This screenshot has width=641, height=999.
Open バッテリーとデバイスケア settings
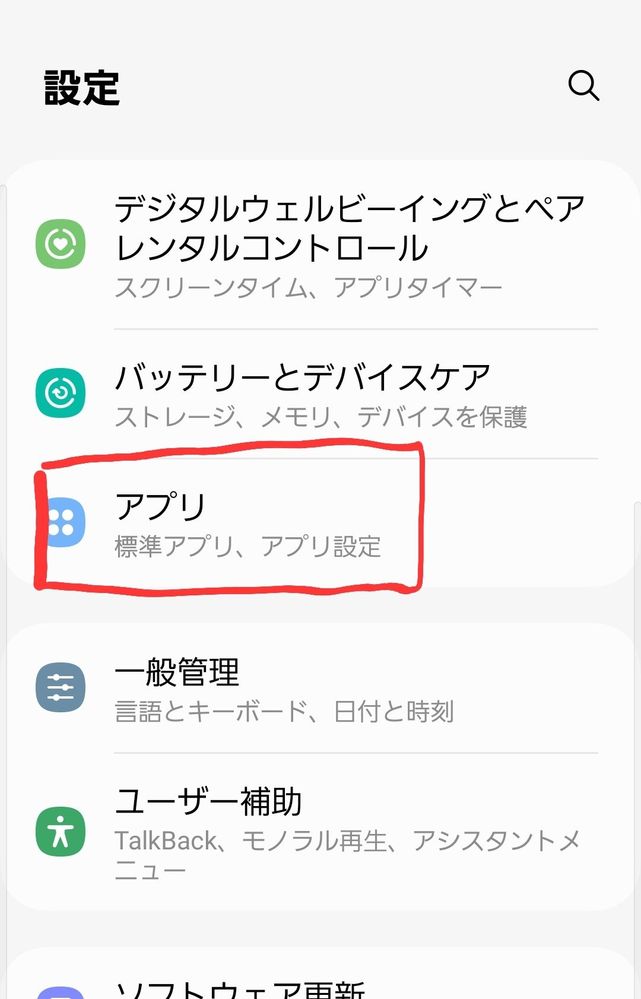330,394
